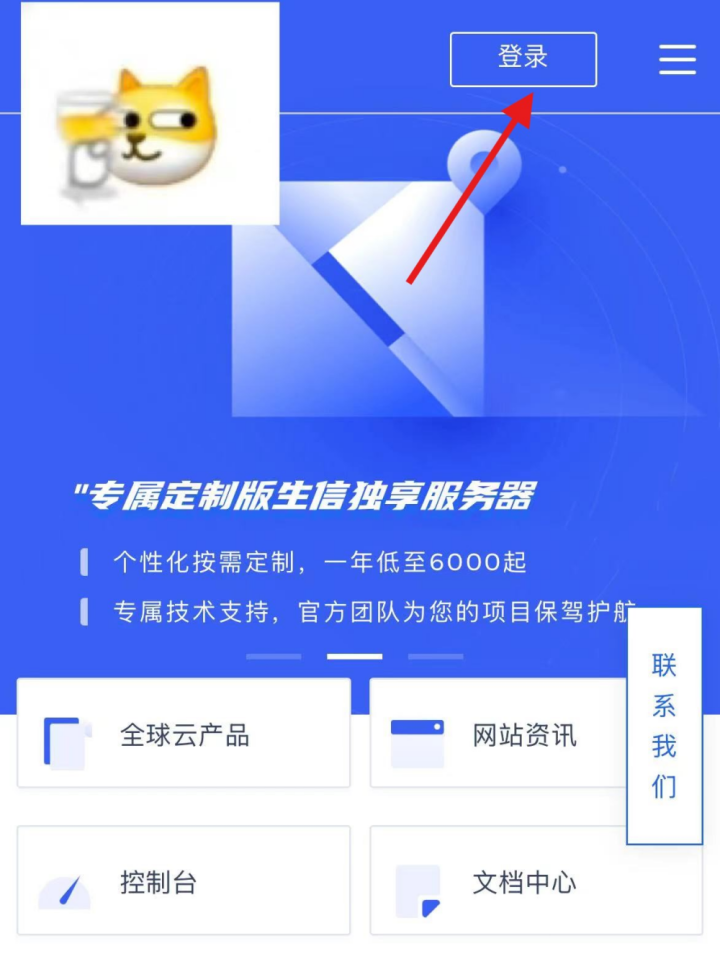Image resolution: width=720 pixels, height=954 pixels.
Task: Open 文档中心 documentation center
Action: pos(536,881)
